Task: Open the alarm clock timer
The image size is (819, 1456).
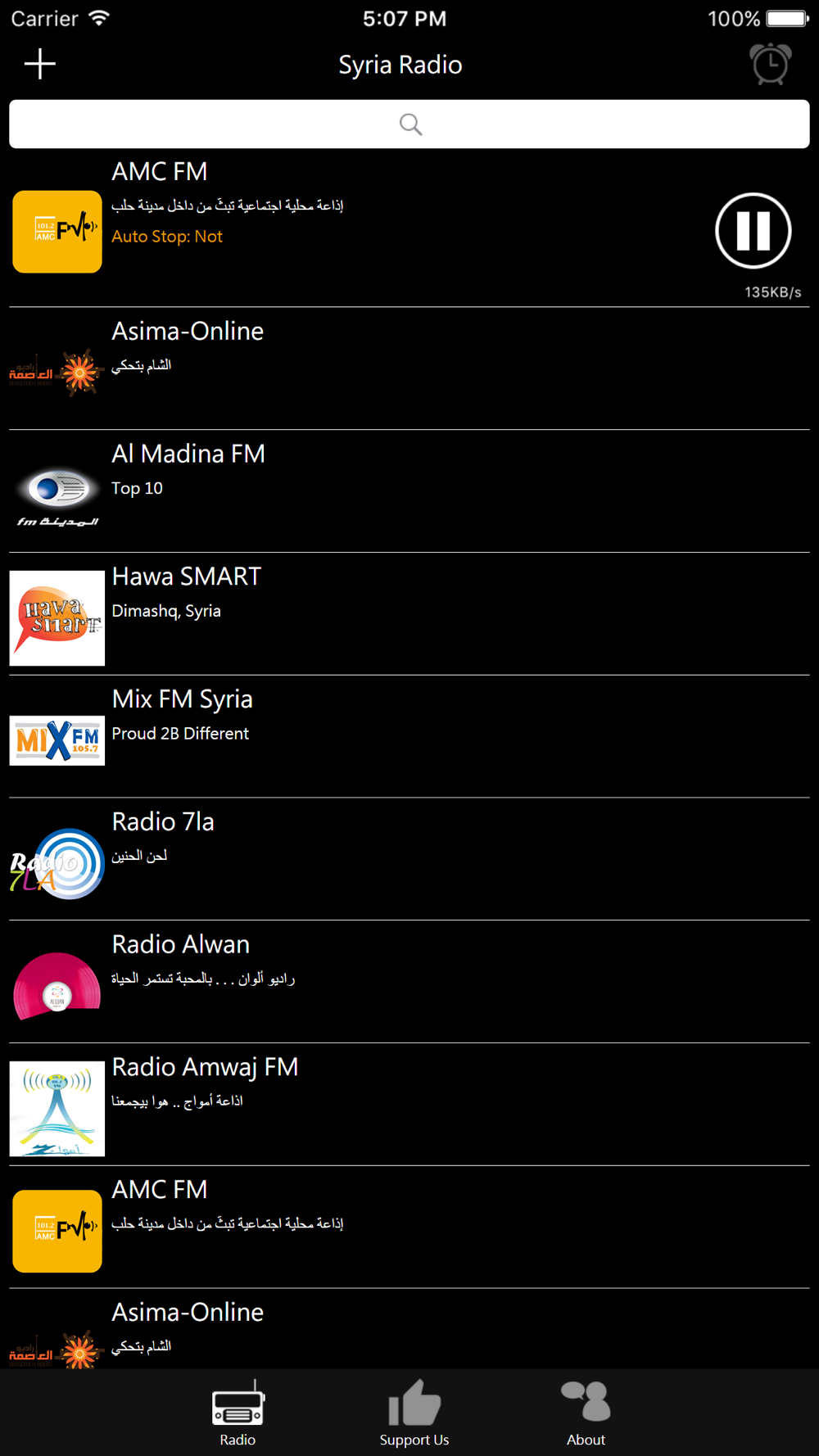Action: pos(770,64)
